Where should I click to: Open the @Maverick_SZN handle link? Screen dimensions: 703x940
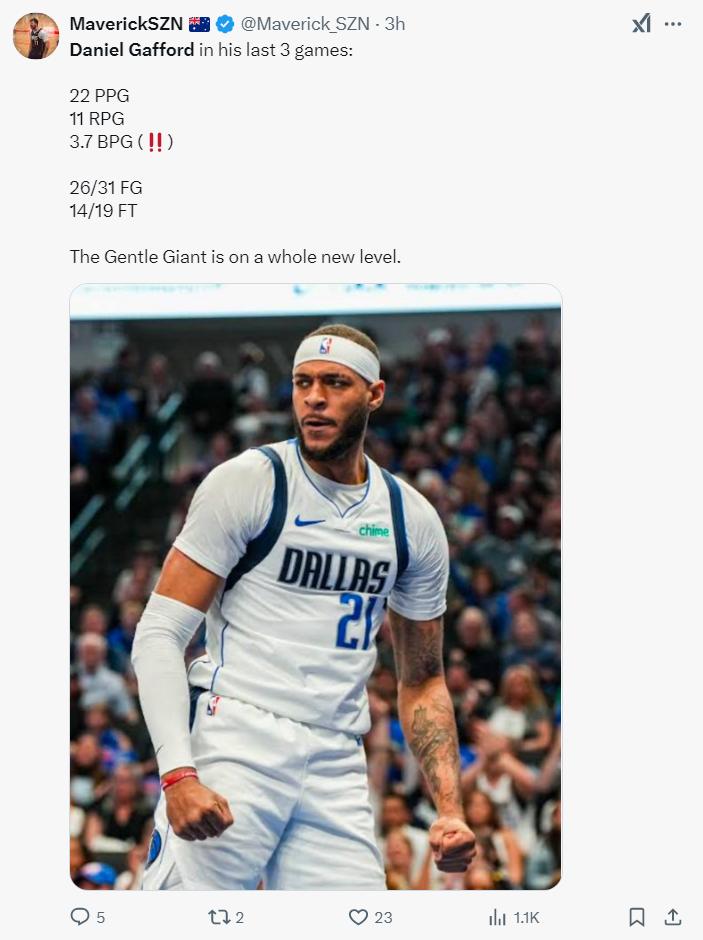305,24
